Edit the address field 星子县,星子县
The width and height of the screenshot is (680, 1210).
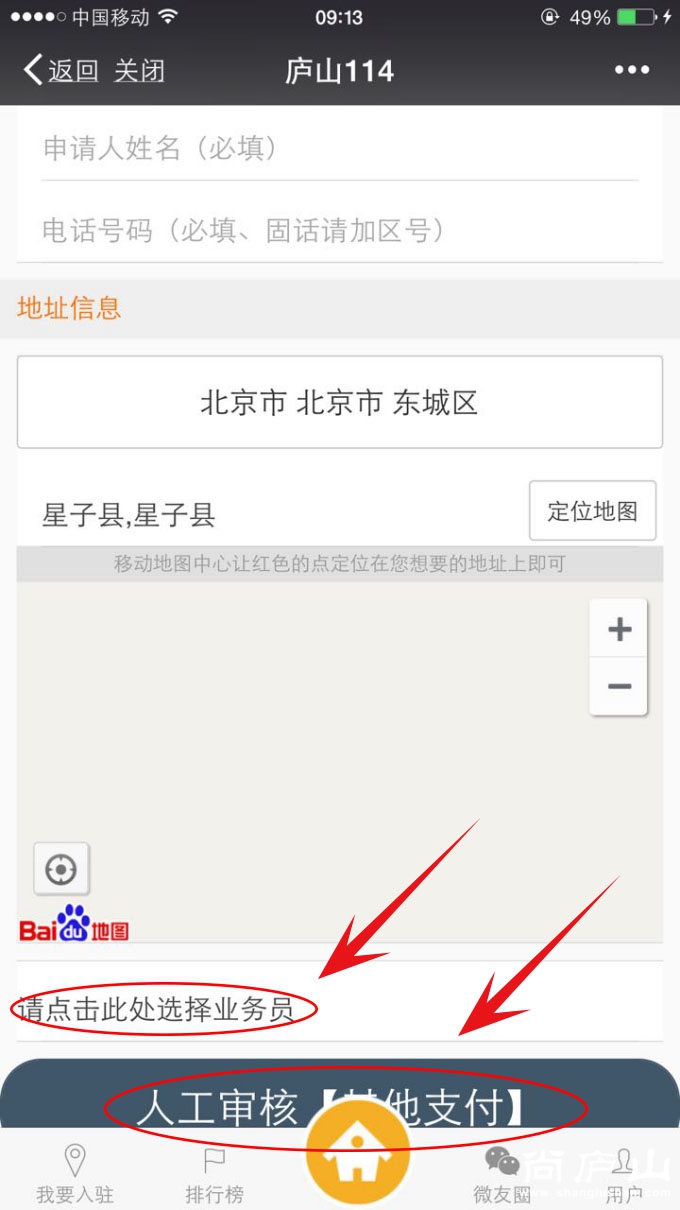270,515
